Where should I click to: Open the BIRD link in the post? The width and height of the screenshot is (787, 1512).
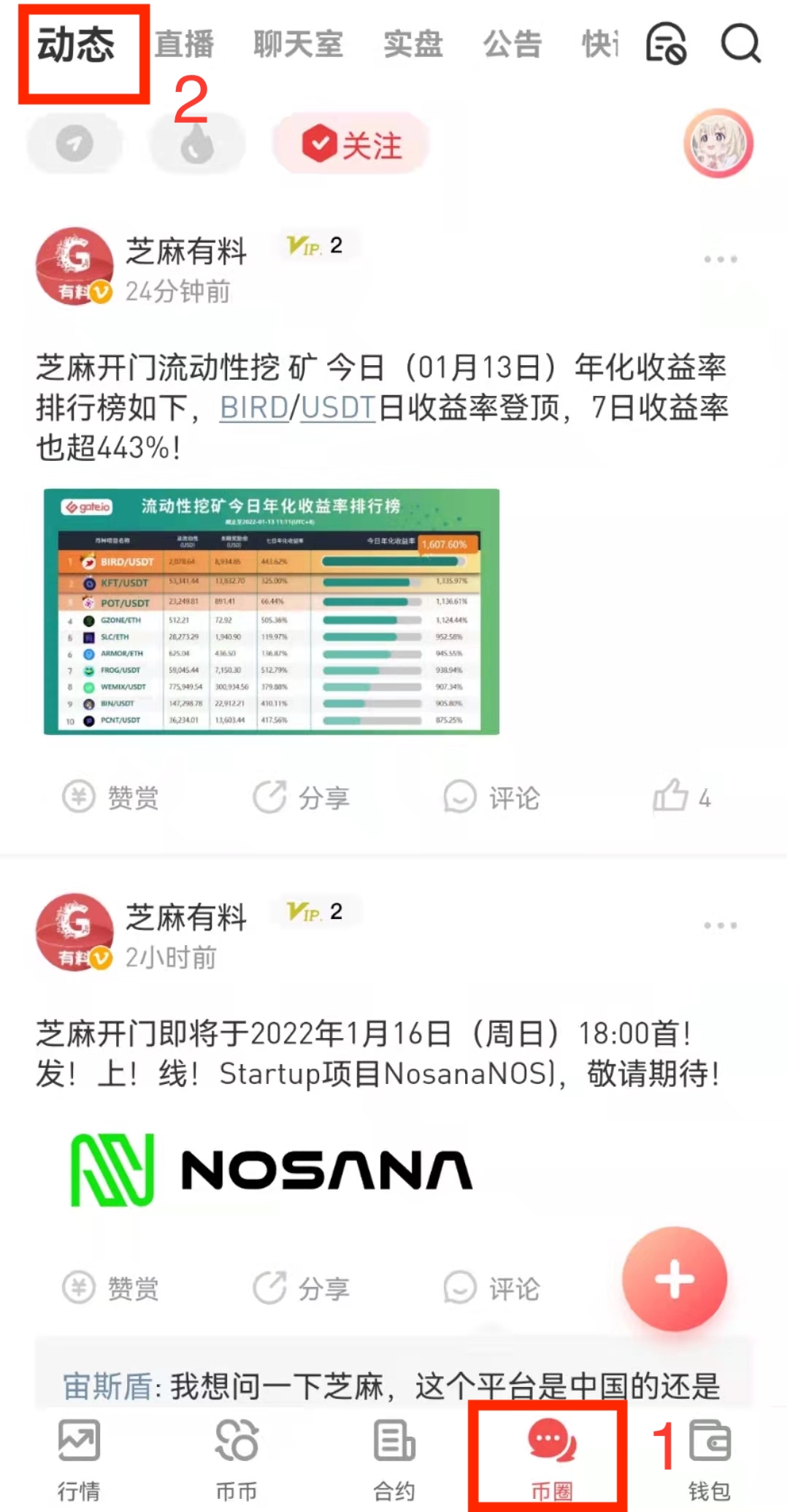254,408
